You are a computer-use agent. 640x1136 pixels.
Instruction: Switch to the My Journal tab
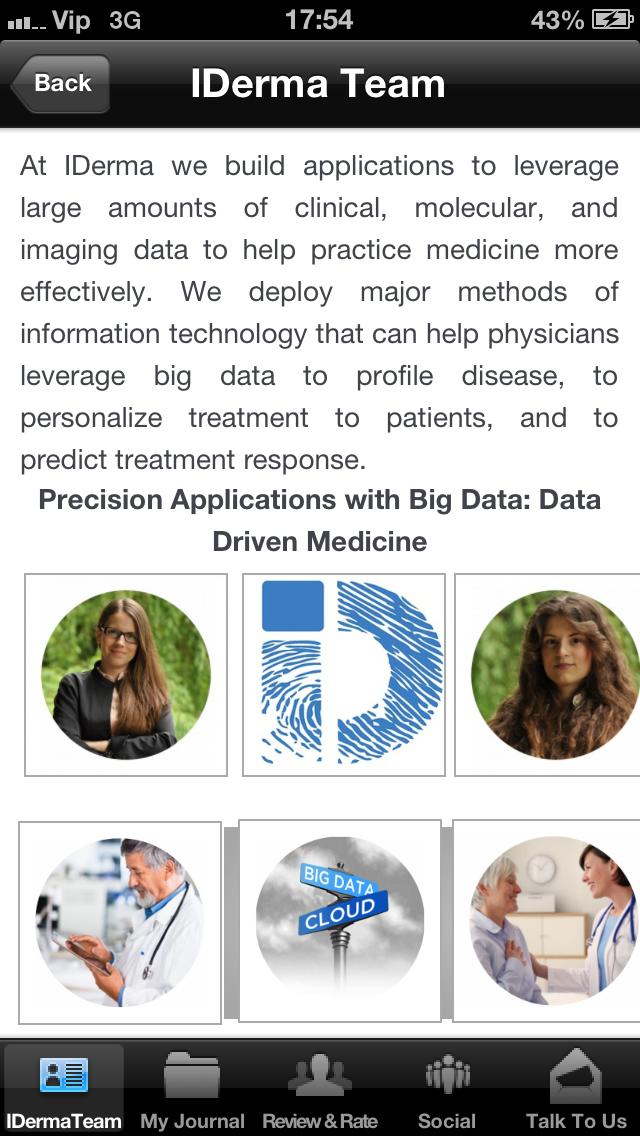pos(192,1090)
